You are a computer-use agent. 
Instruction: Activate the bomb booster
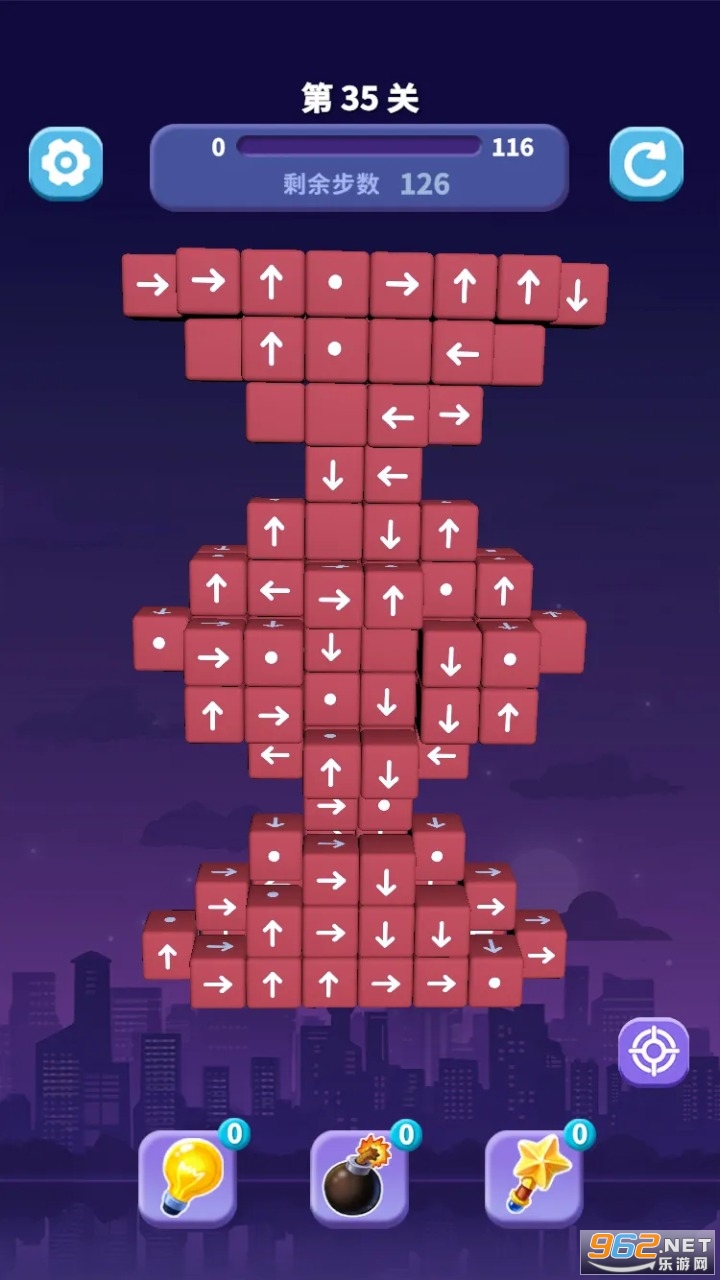(359, 1177)
